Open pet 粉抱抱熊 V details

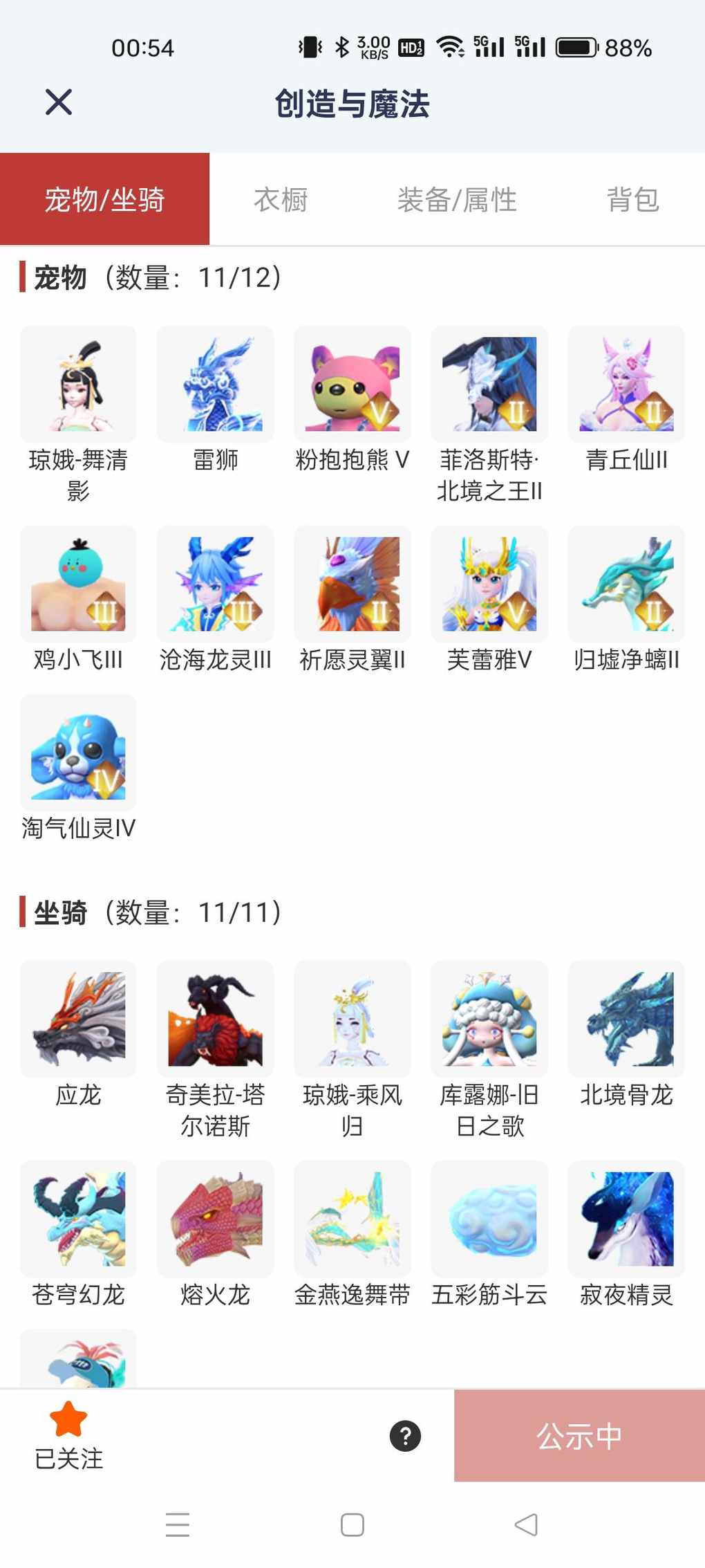pos(352,385)
